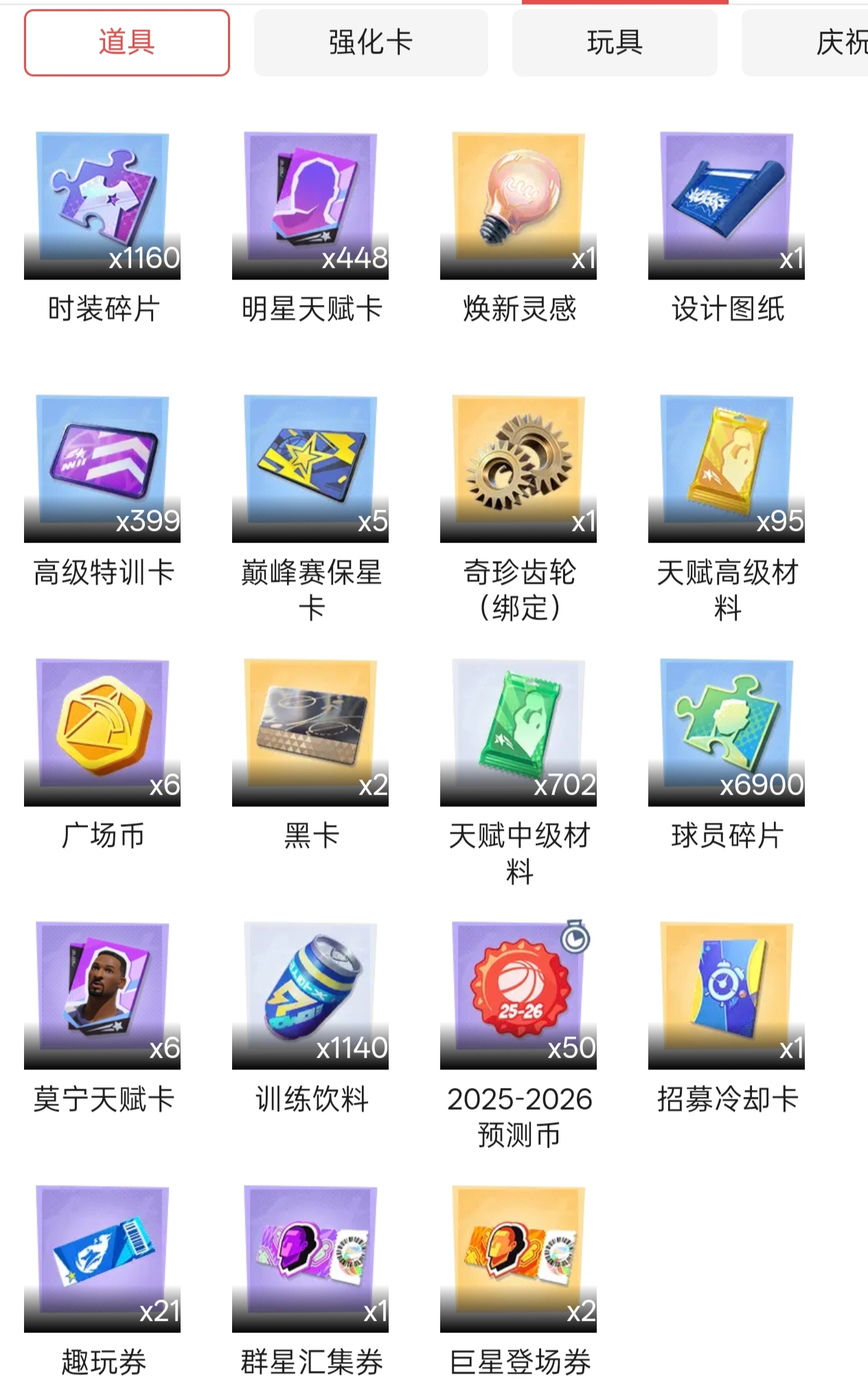The image size is (868, 1395).
Task: Select the 2025-2026预测币 item
Action: (518, 995)
